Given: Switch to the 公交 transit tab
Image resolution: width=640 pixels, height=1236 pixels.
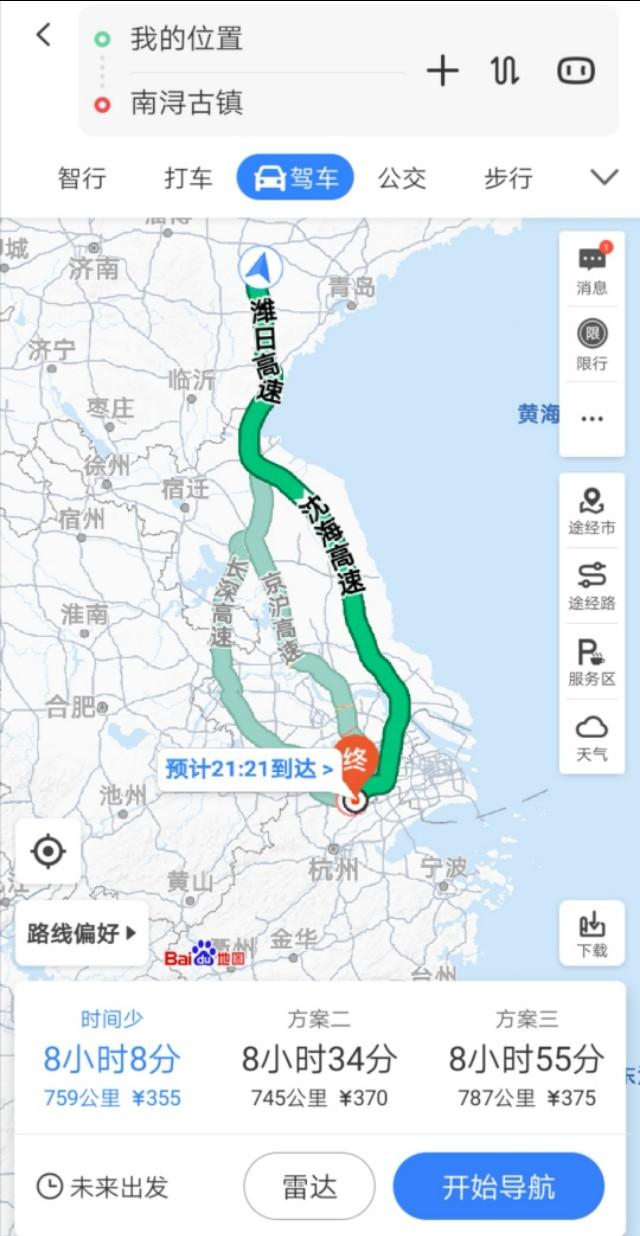Looking at the screenshot, I should [x=402, y=178].
